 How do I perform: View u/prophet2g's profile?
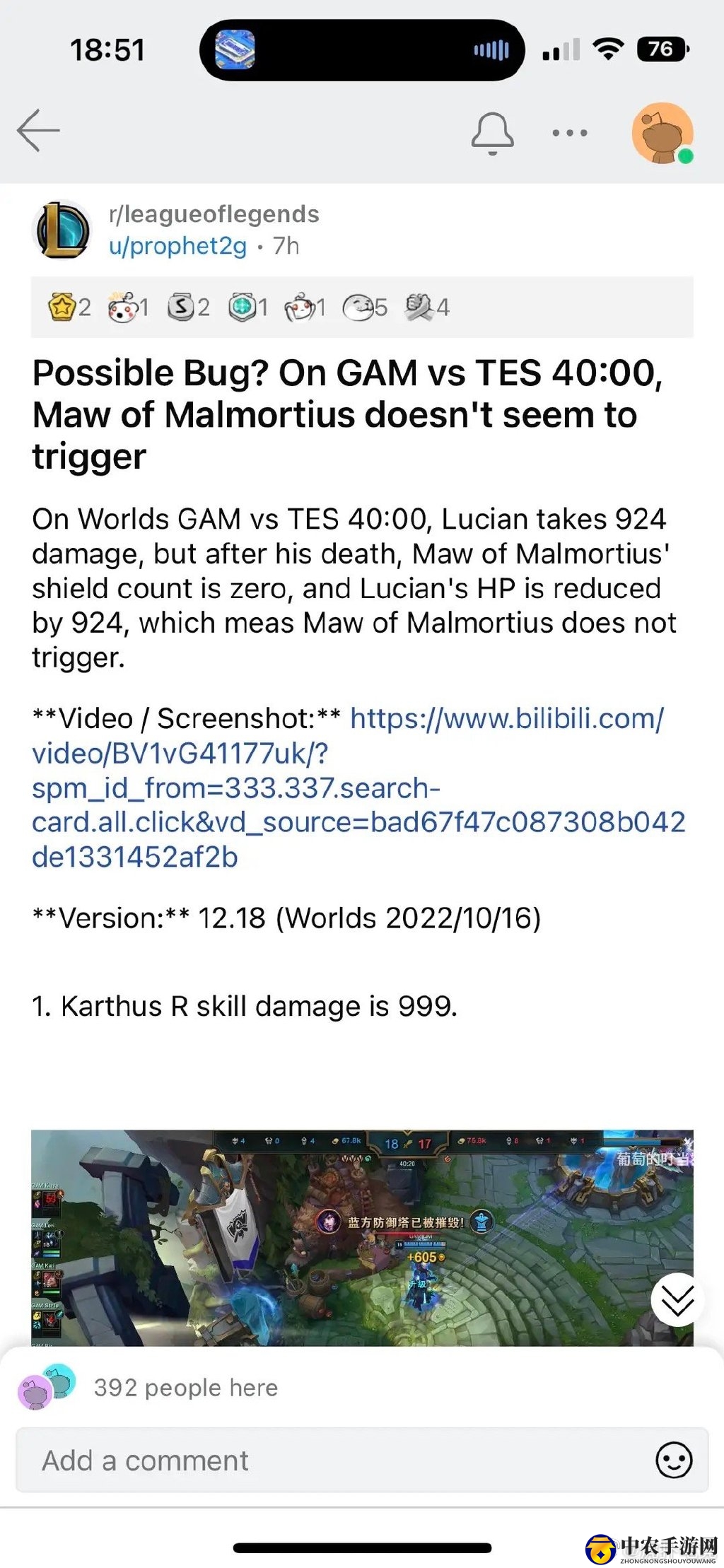coord(178,246)
